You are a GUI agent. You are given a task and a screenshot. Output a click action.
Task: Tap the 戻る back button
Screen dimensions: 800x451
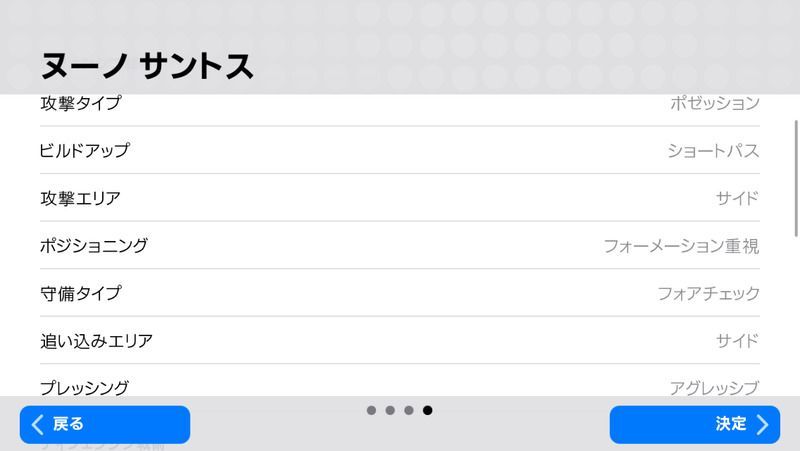point(104,424)
